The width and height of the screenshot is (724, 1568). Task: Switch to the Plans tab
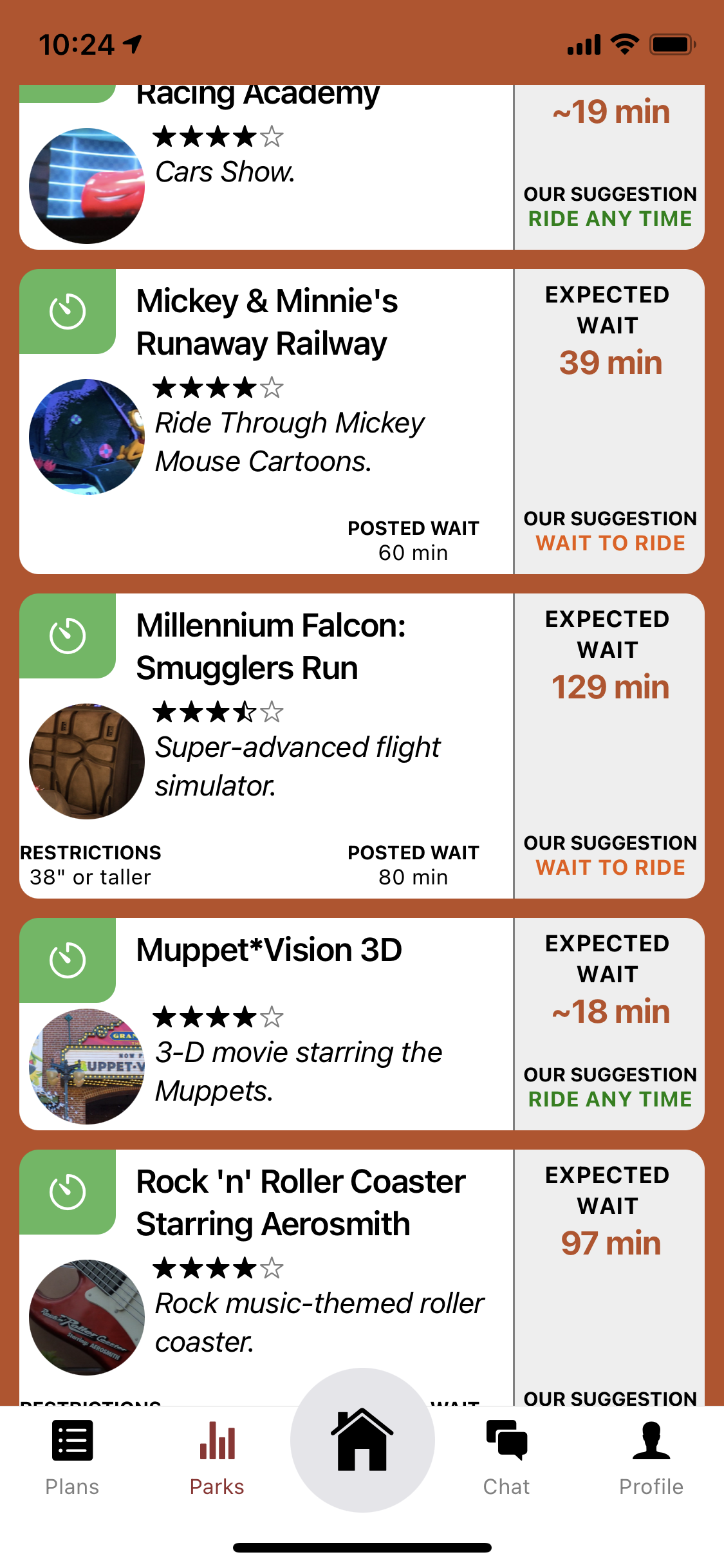72,1457
